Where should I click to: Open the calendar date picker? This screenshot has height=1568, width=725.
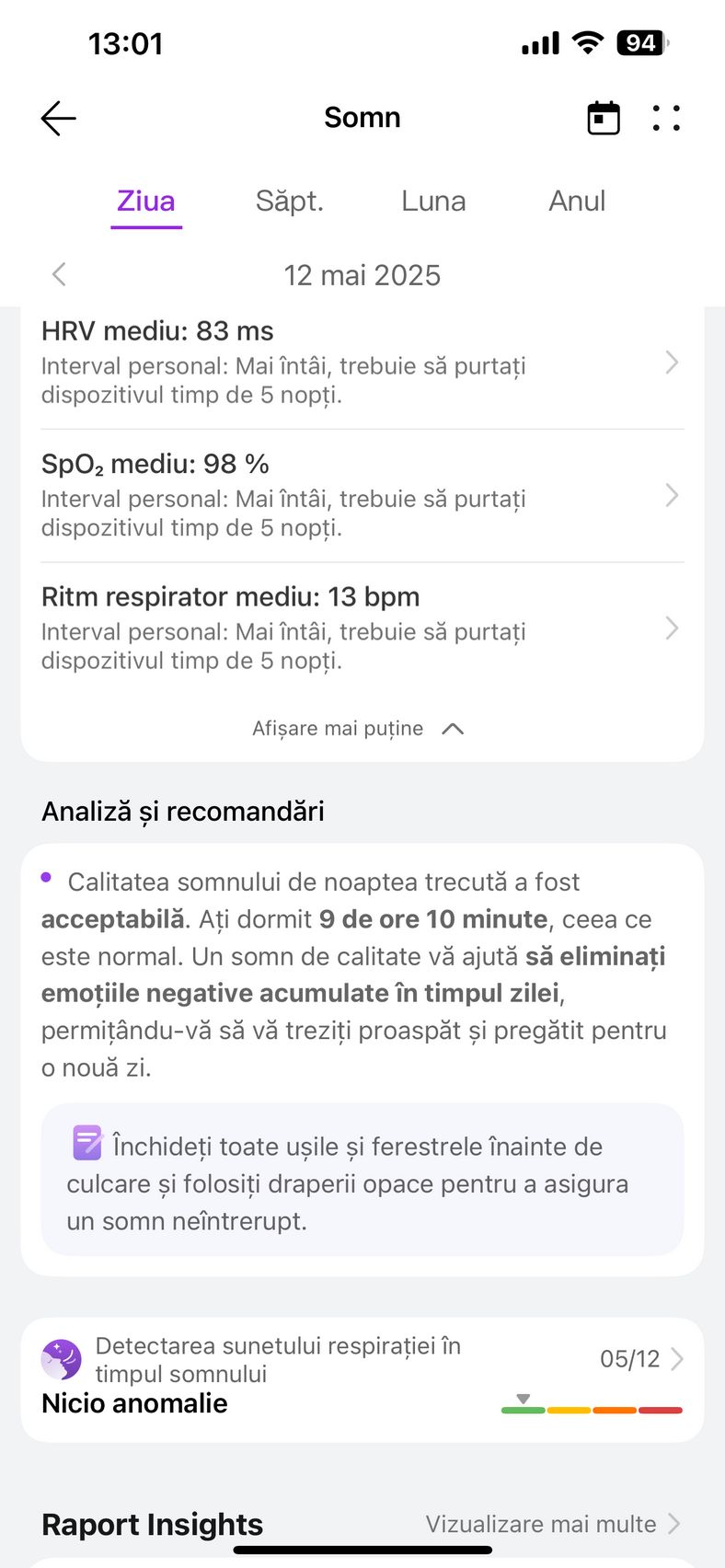click(x=604, y=118)
